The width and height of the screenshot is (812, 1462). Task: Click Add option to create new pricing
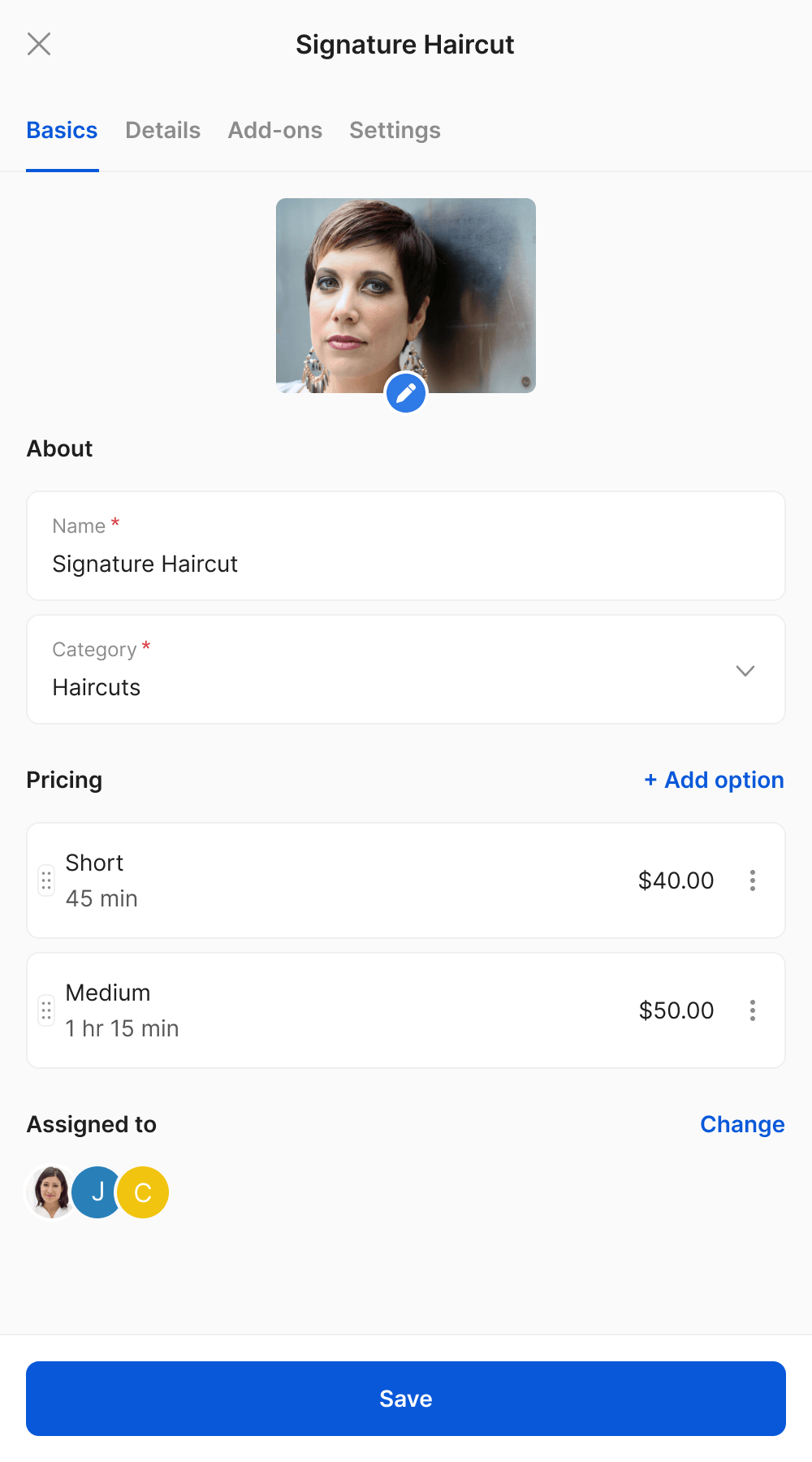tap(714, 780)
